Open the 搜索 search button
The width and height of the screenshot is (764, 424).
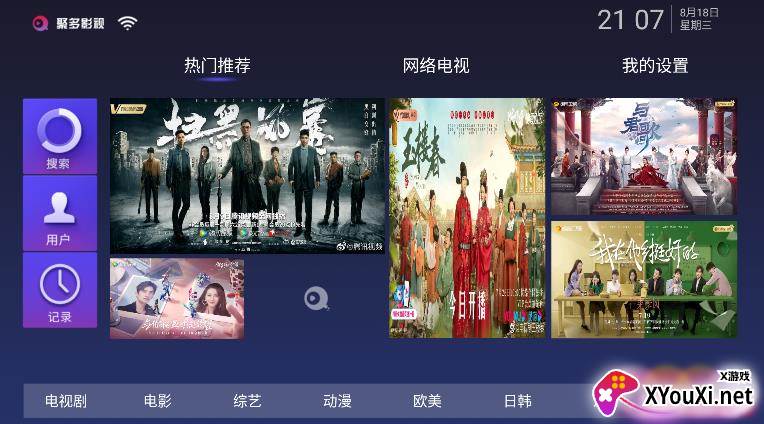click(x=59, y=136)
